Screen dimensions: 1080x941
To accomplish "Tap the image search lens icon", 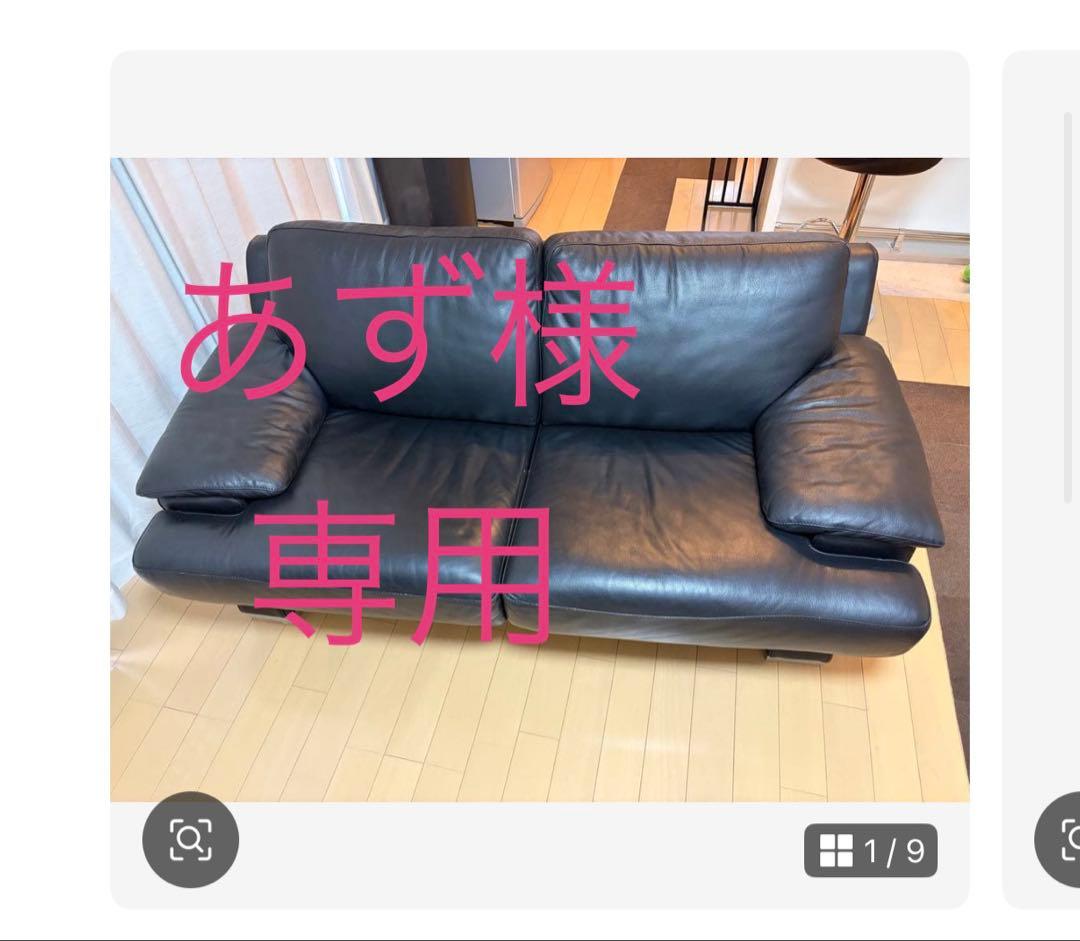I will [190, 839].
